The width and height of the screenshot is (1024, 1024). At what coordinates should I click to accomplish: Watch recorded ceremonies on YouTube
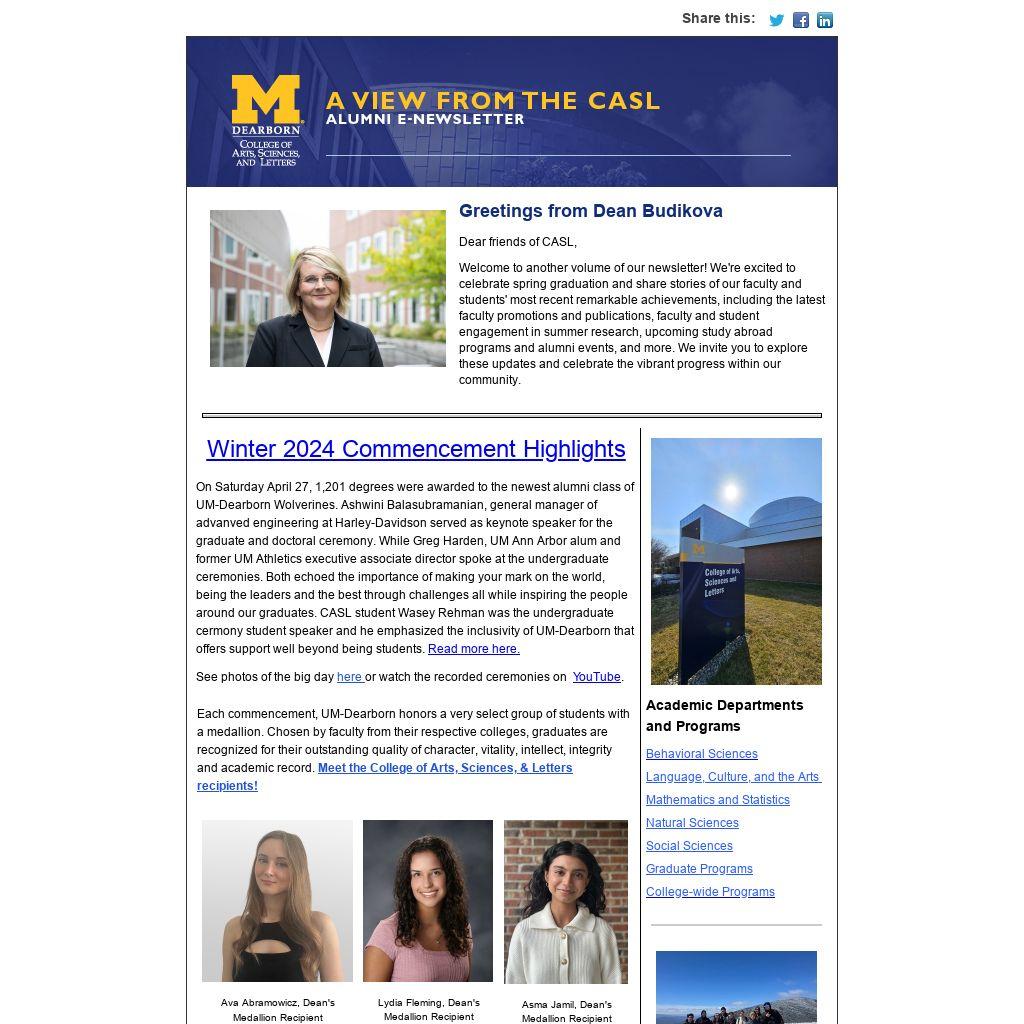point(596,677)
